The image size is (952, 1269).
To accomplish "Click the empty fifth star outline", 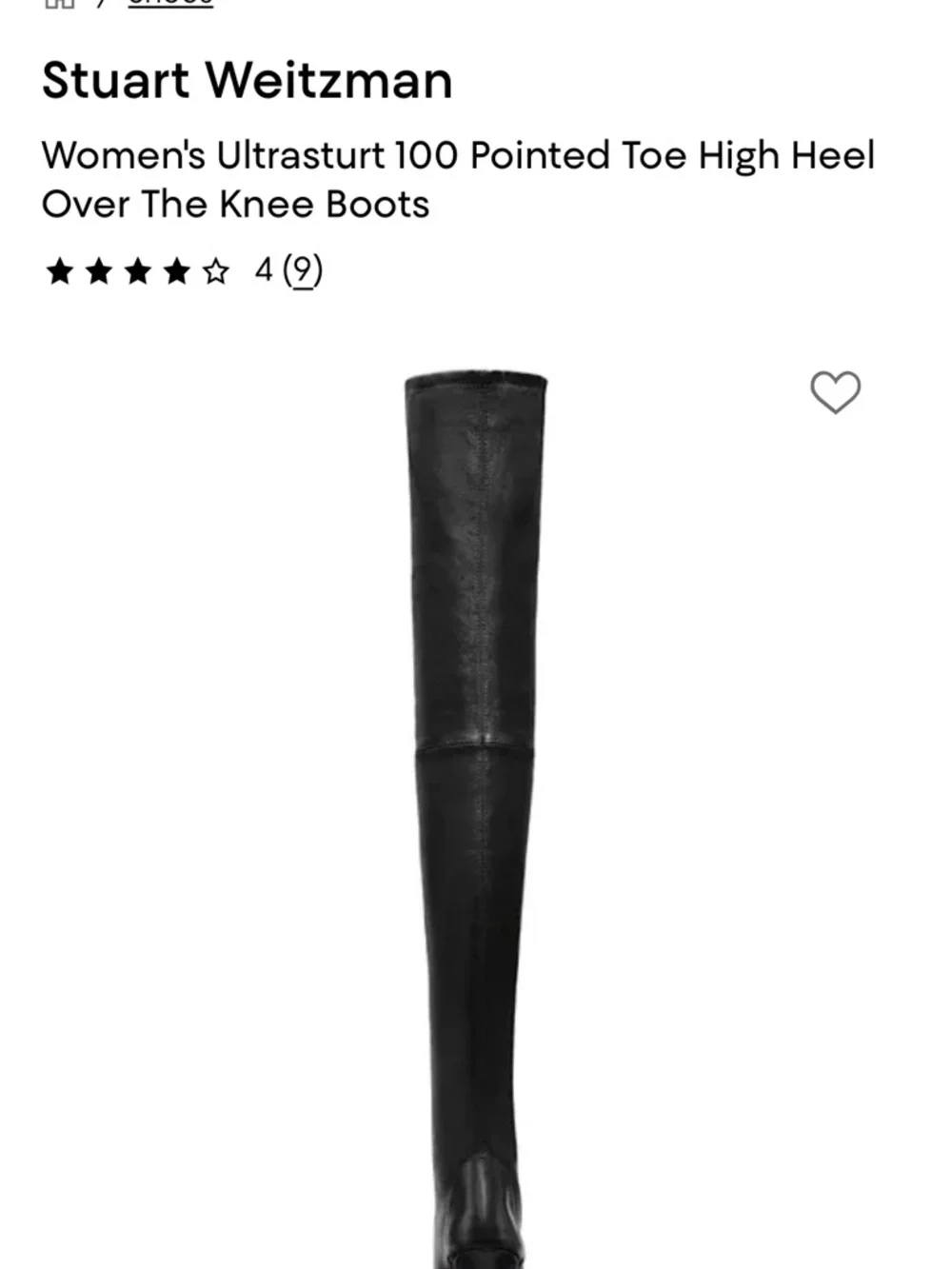I will [x=218, y=271].
